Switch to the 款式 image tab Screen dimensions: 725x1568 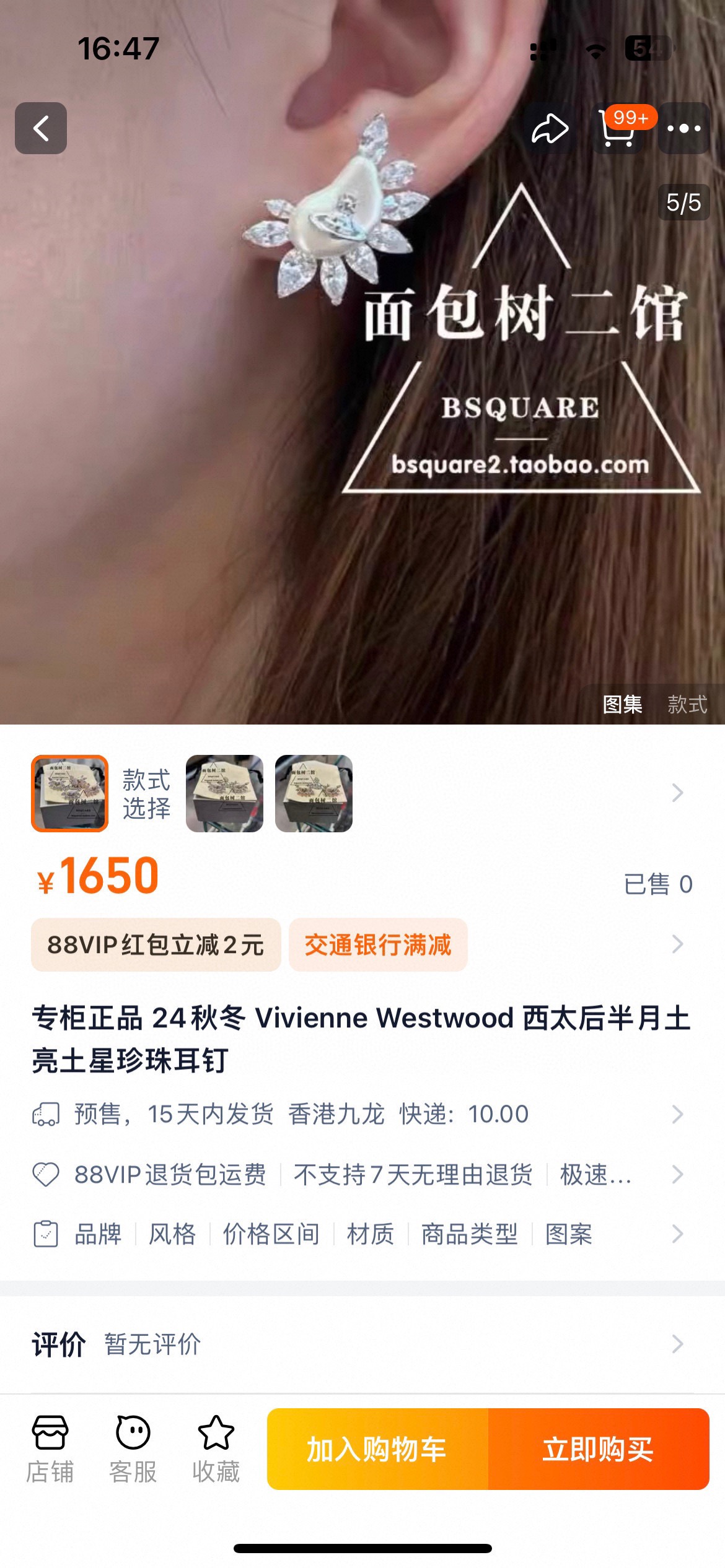coord(687,704)
